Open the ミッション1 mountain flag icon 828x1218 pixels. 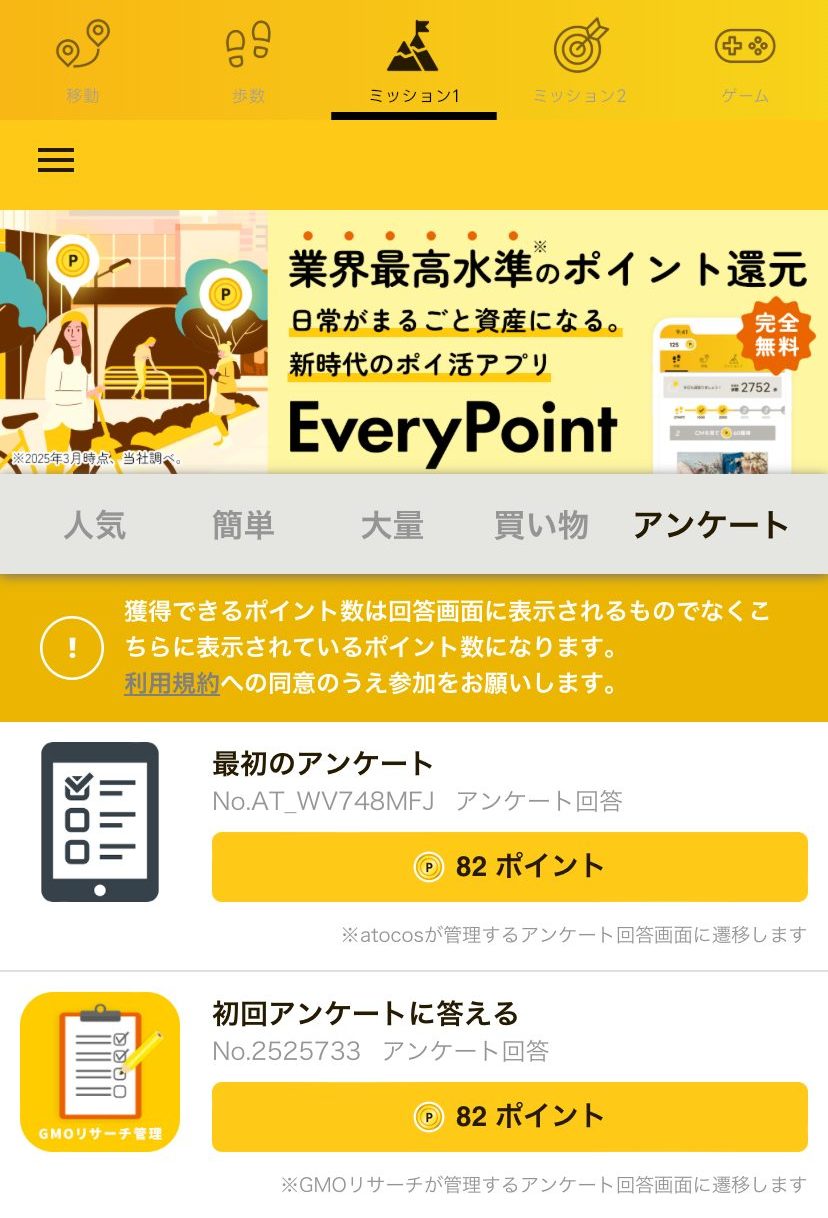point(413,46)
